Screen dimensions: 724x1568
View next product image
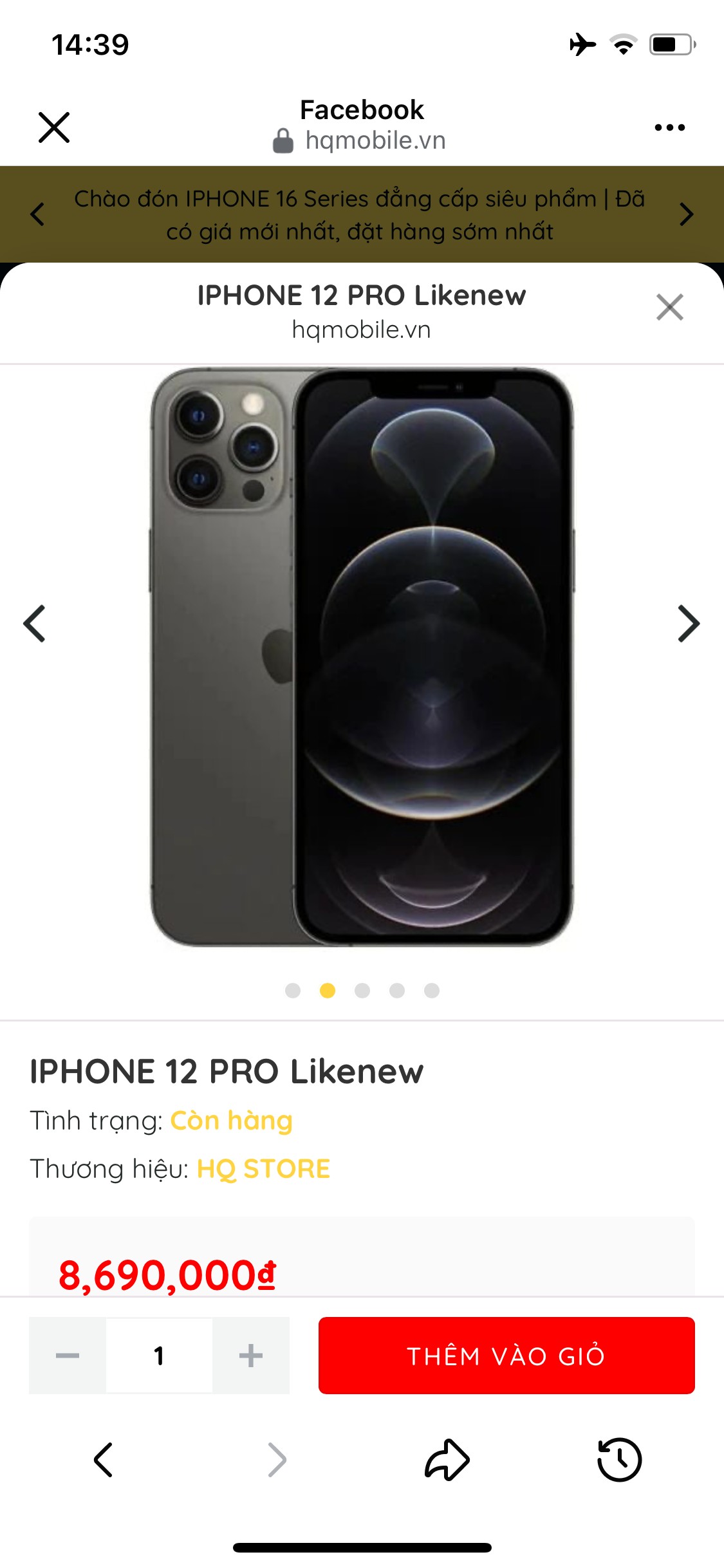click(x=688, y=623)
